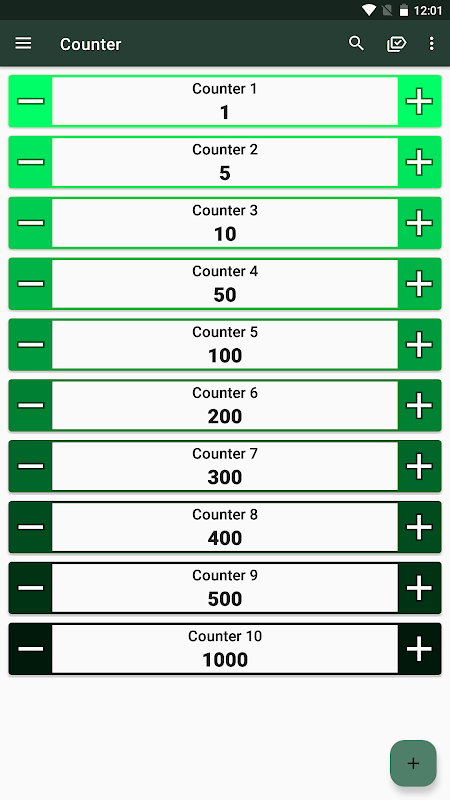Viewport: 450px width, 800px height.
Task: Decrease Counter 9
Action: click(31, 588)
